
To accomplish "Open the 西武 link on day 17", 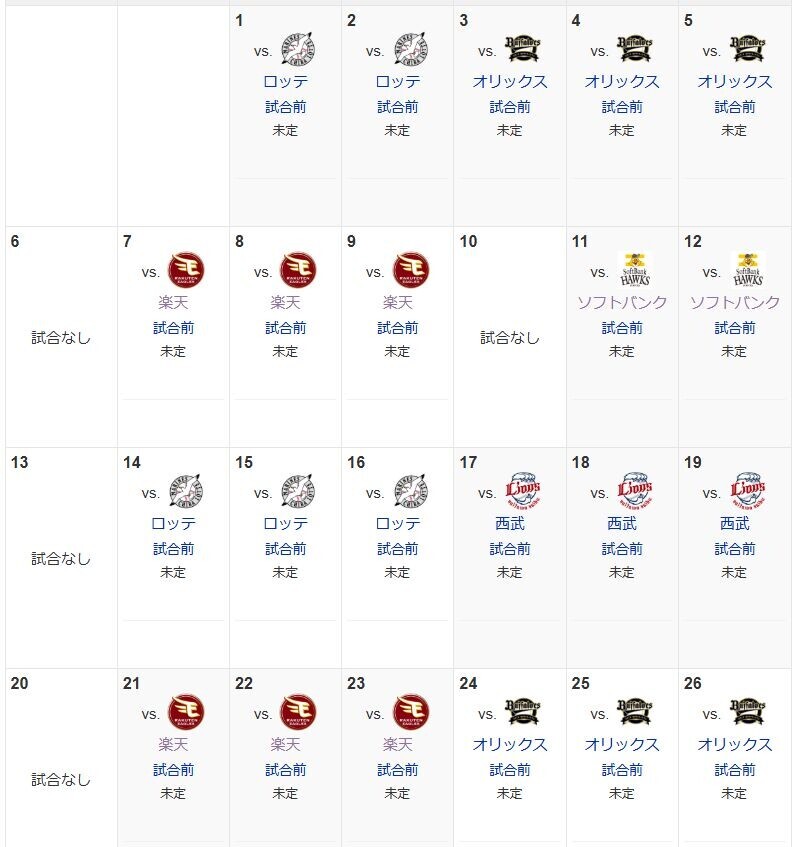I will pos(509,524).
